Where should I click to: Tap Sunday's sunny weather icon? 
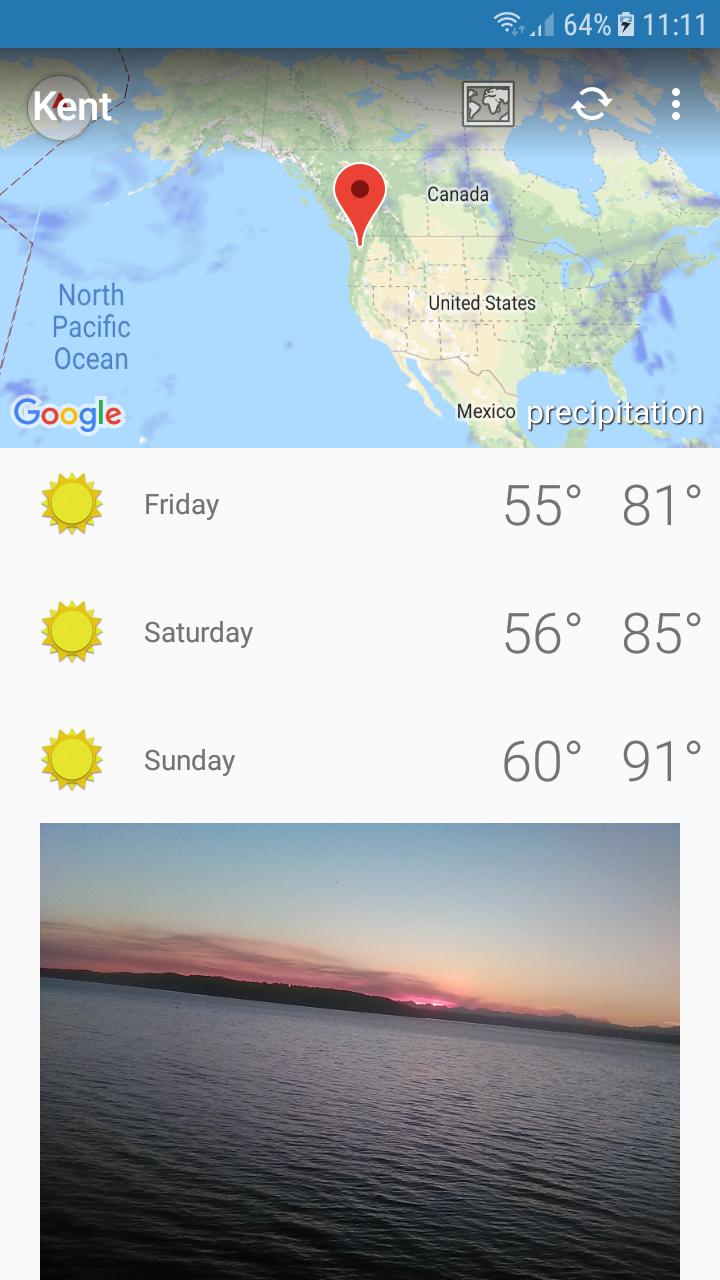(x=71, y=760)
